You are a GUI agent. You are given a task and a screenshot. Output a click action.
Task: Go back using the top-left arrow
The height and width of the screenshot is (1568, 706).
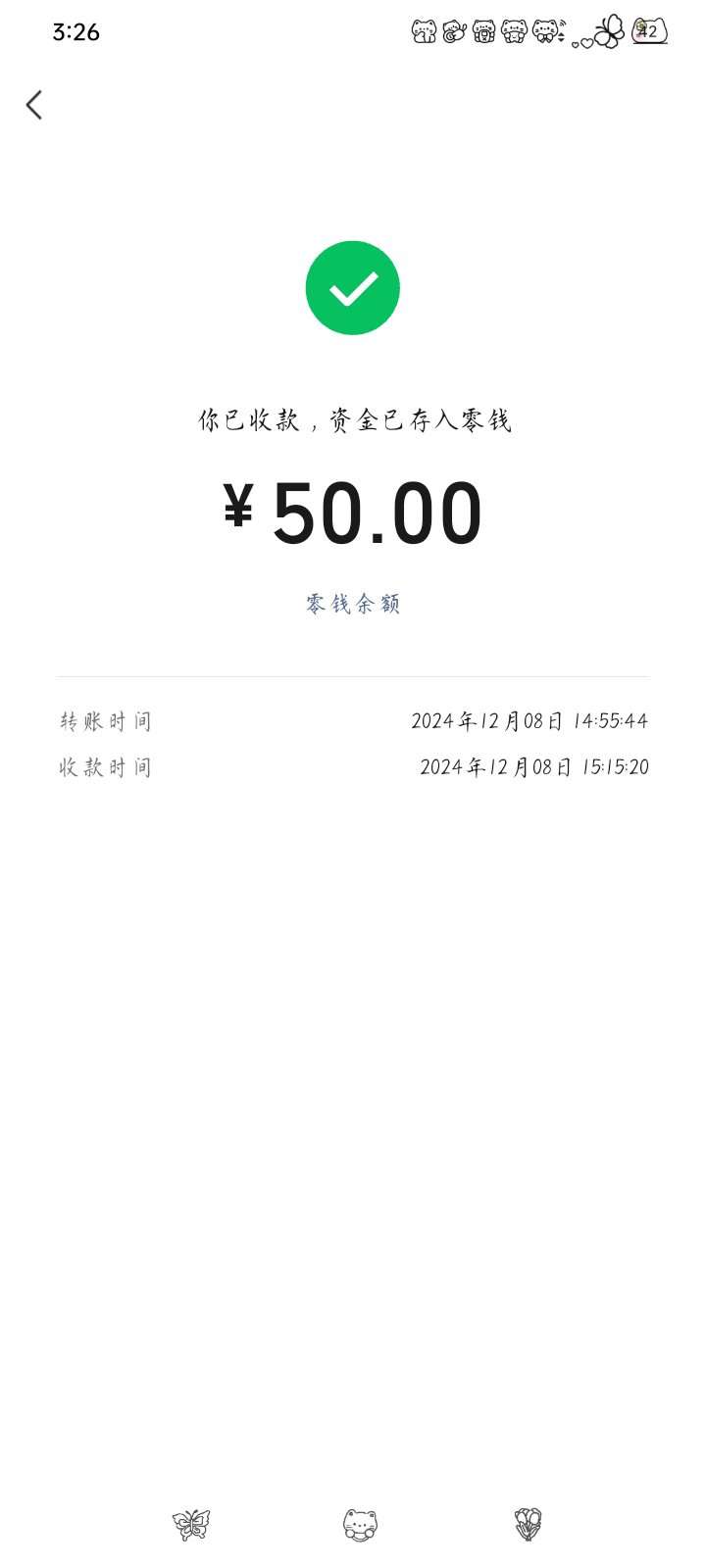pyautogui.click(x=34, y=105)
